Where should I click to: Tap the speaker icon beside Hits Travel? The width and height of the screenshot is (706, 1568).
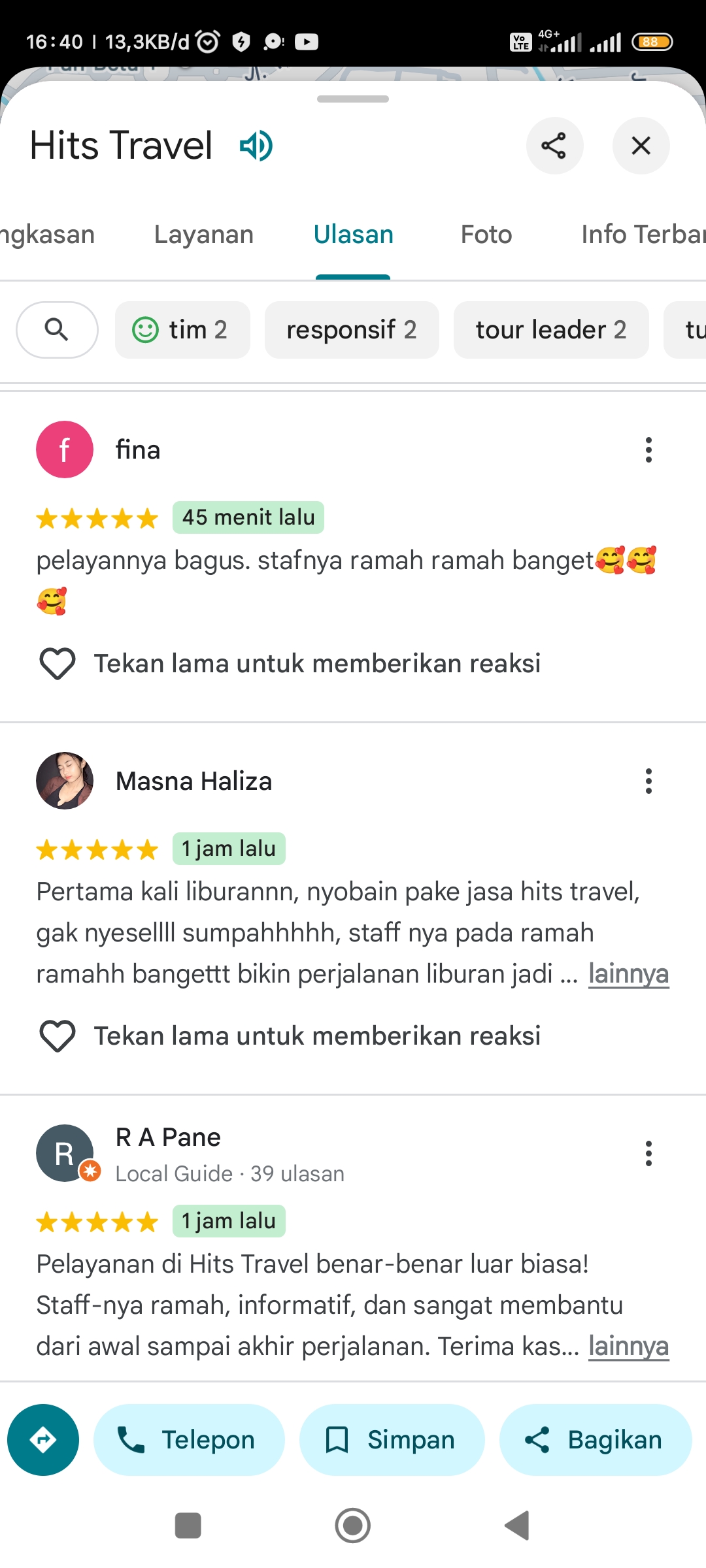[256, 146]
